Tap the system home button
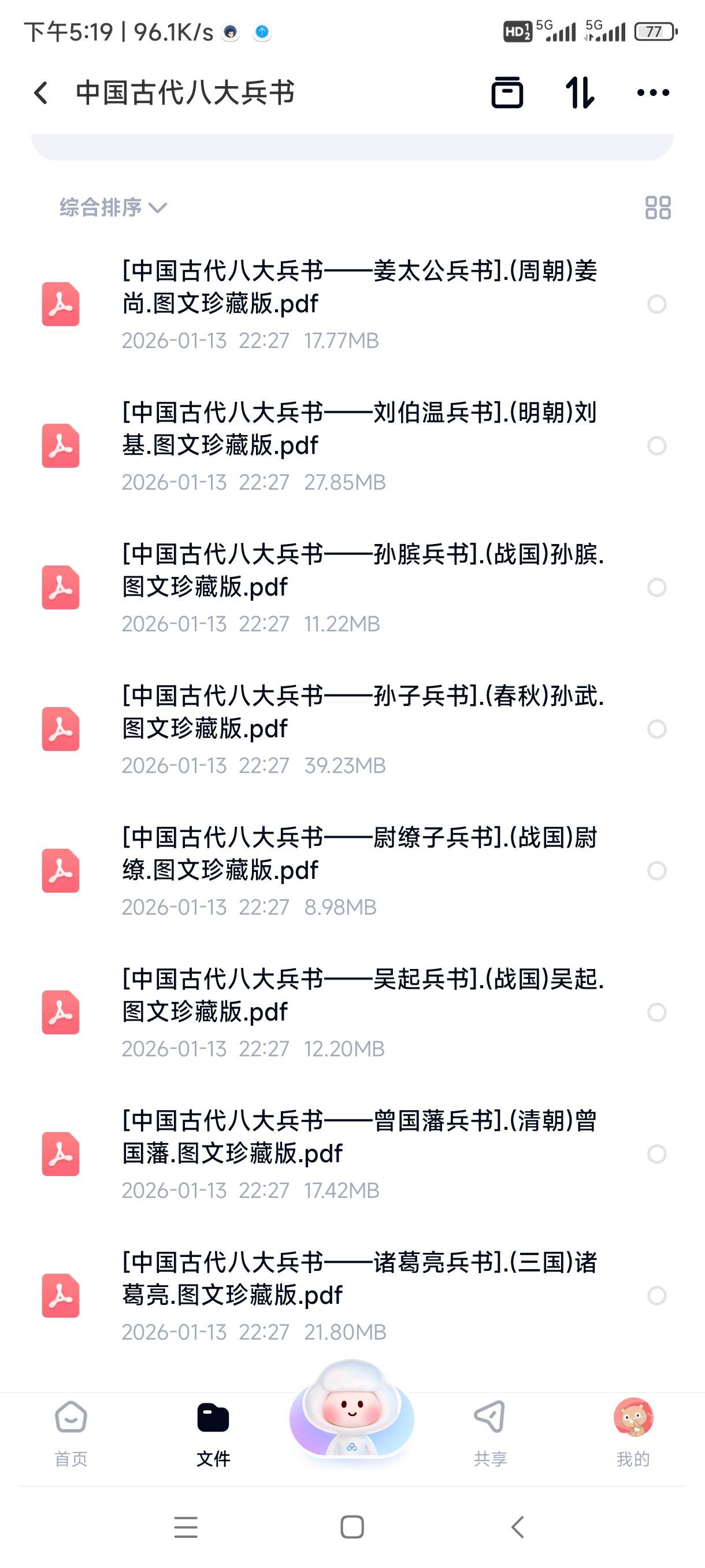 351,1526
